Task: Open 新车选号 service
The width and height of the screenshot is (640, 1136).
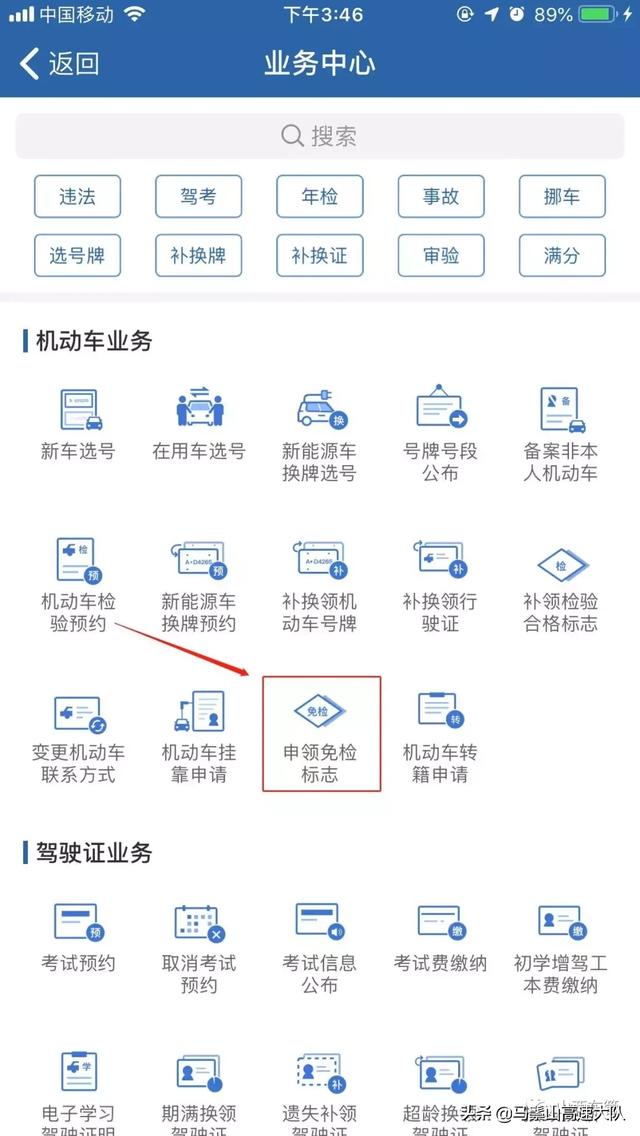Action: 78,425
